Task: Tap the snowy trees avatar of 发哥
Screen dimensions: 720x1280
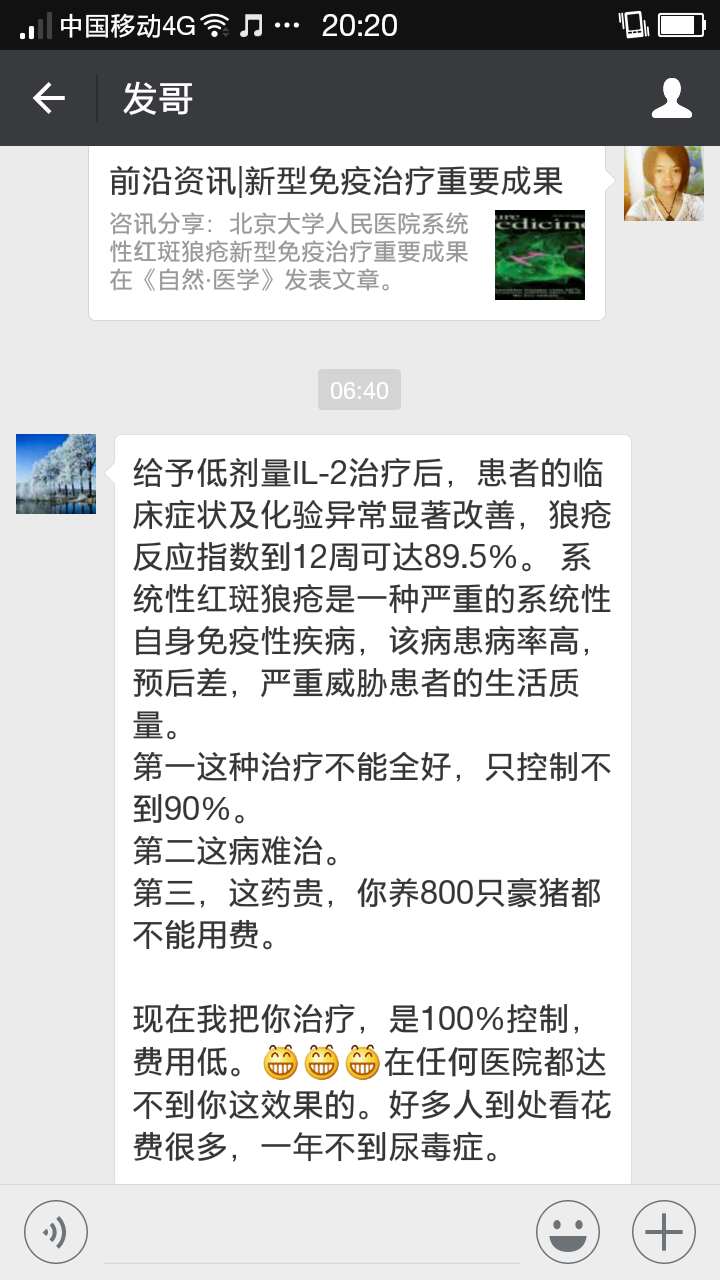Action: (x=56, y=474)
